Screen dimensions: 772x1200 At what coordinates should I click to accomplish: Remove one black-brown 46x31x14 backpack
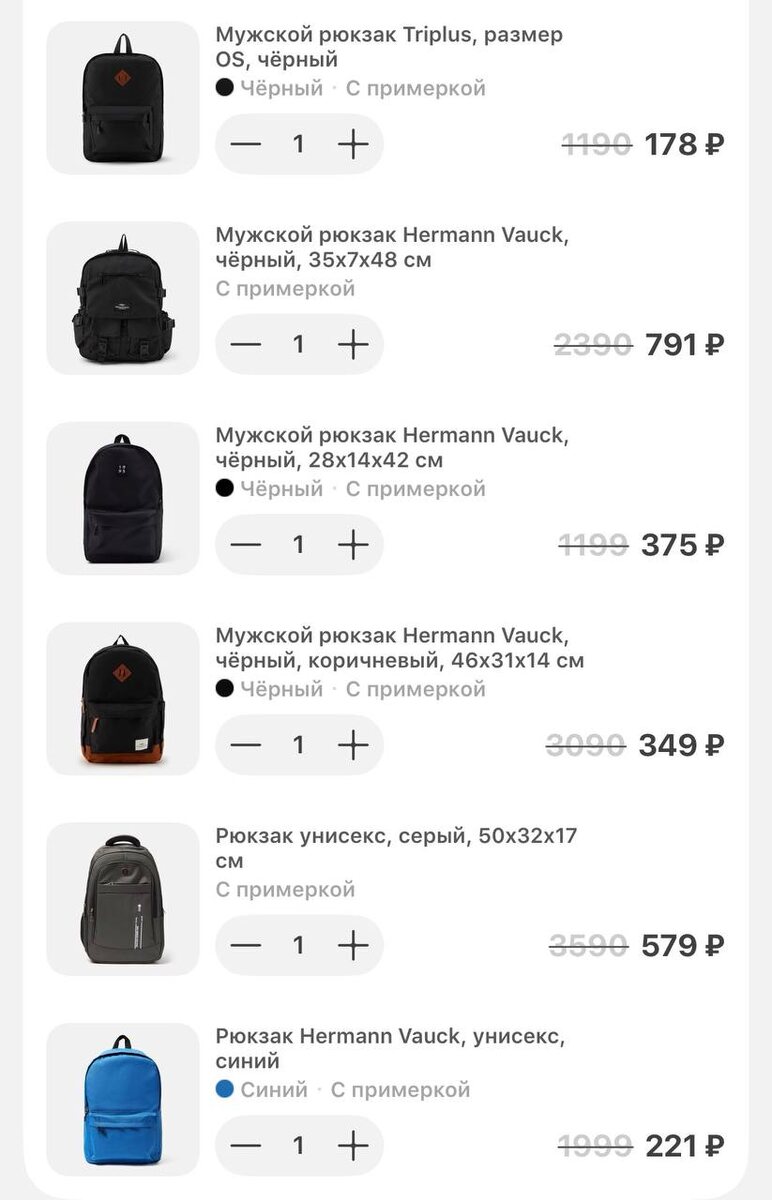pyautogui.click(x=245, y=745)
